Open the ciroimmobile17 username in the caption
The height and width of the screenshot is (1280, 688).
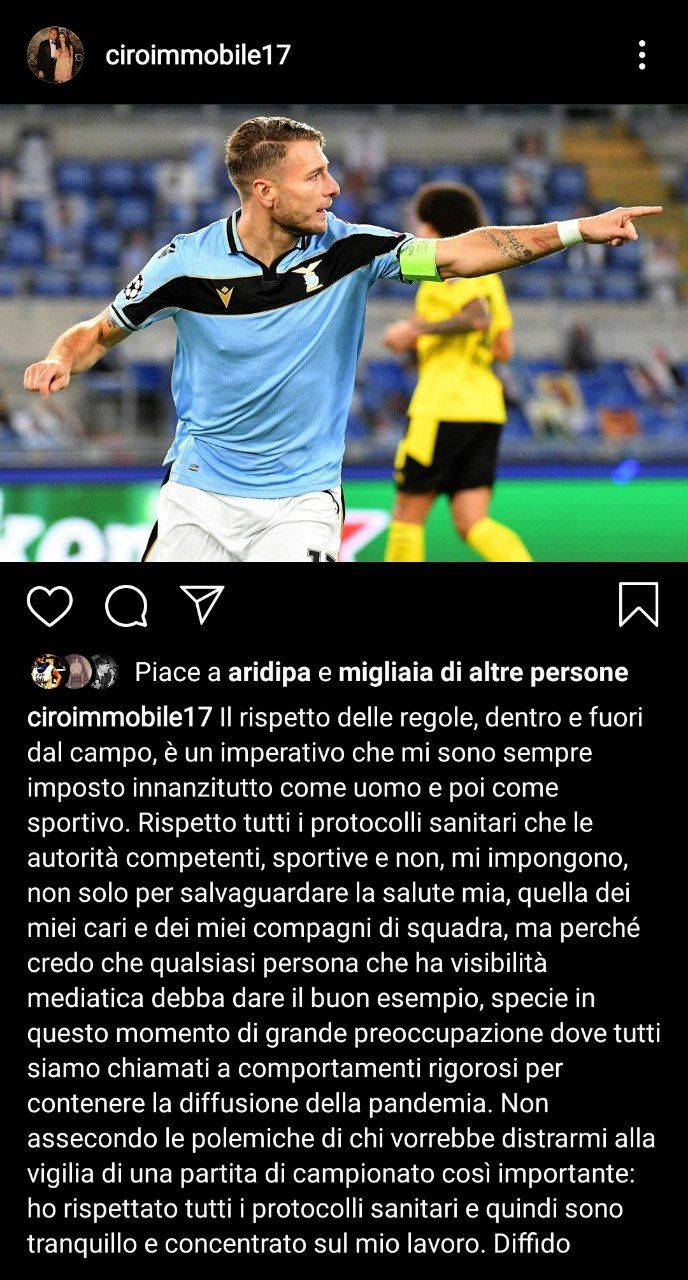[x=120, y=717]
